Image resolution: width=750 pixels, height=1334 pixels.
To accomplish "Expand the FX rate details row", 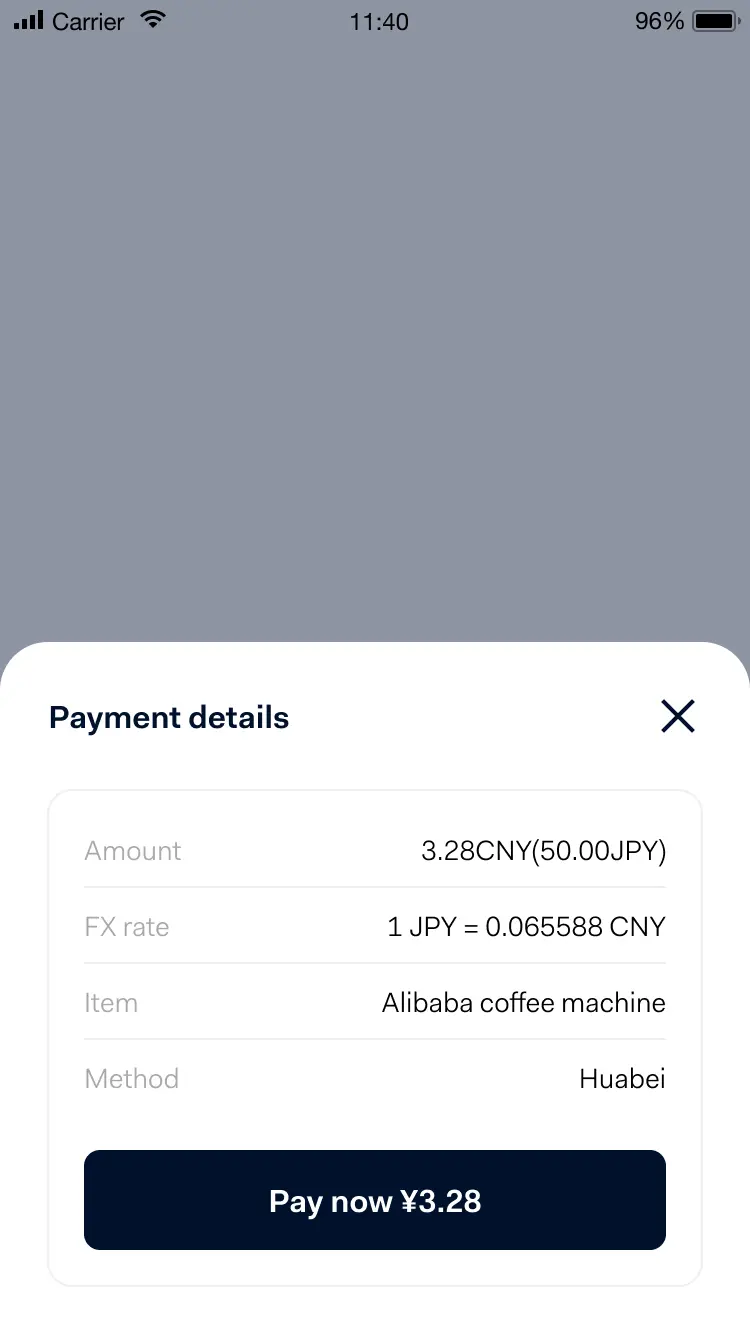I will 375,926.
